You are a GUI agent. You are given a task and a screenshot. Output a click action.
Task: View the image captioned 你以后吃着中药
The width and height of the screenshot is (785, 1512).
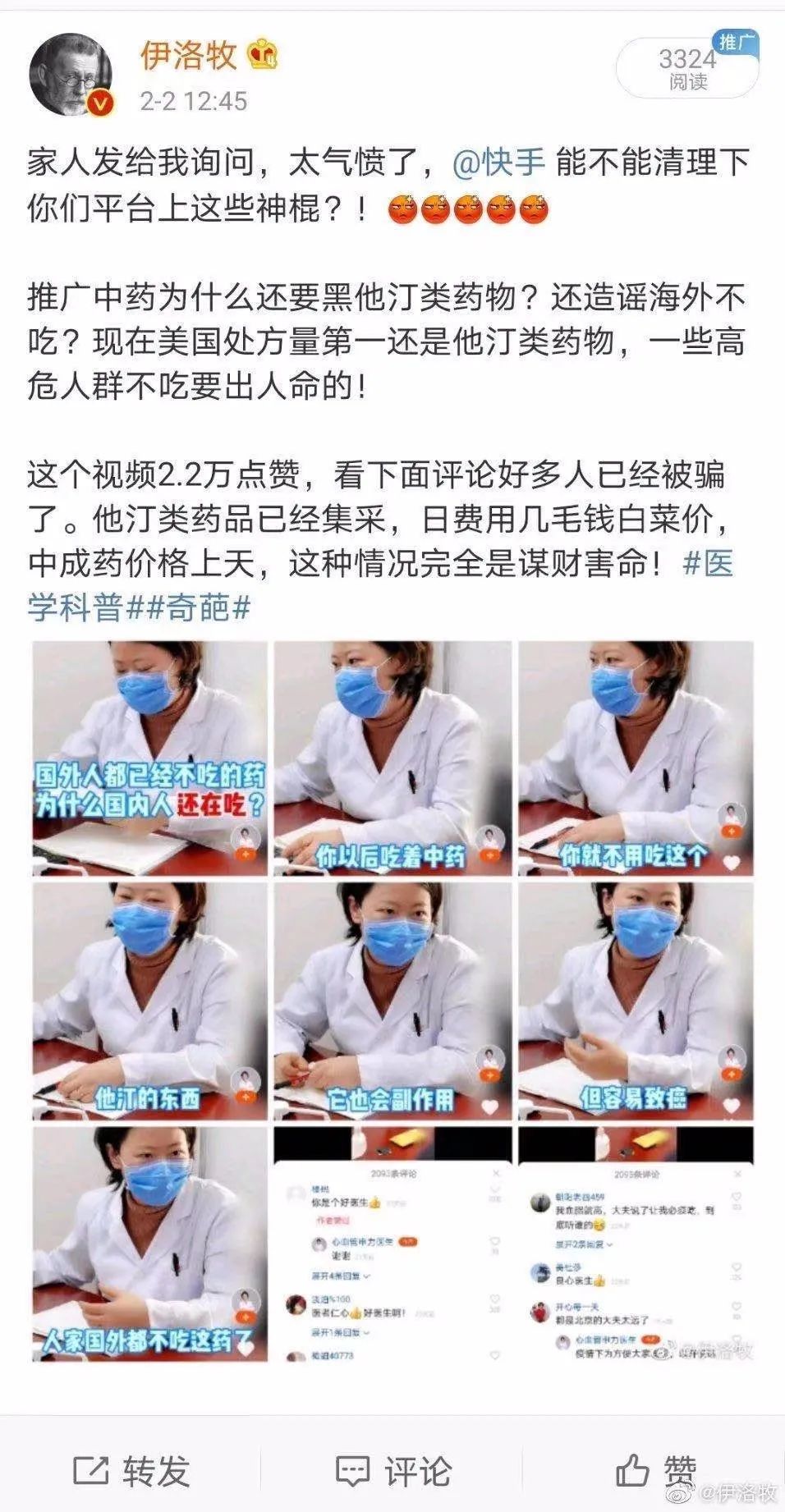pyautogui.click(x=392, y=757)
